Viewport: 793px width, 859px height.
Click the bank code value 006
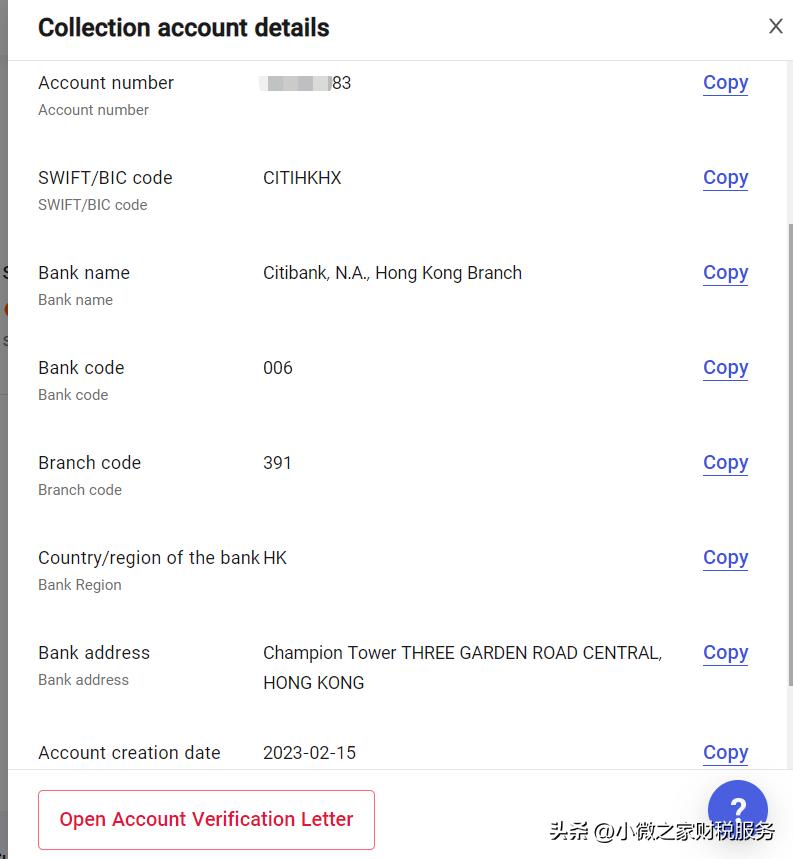277,368
